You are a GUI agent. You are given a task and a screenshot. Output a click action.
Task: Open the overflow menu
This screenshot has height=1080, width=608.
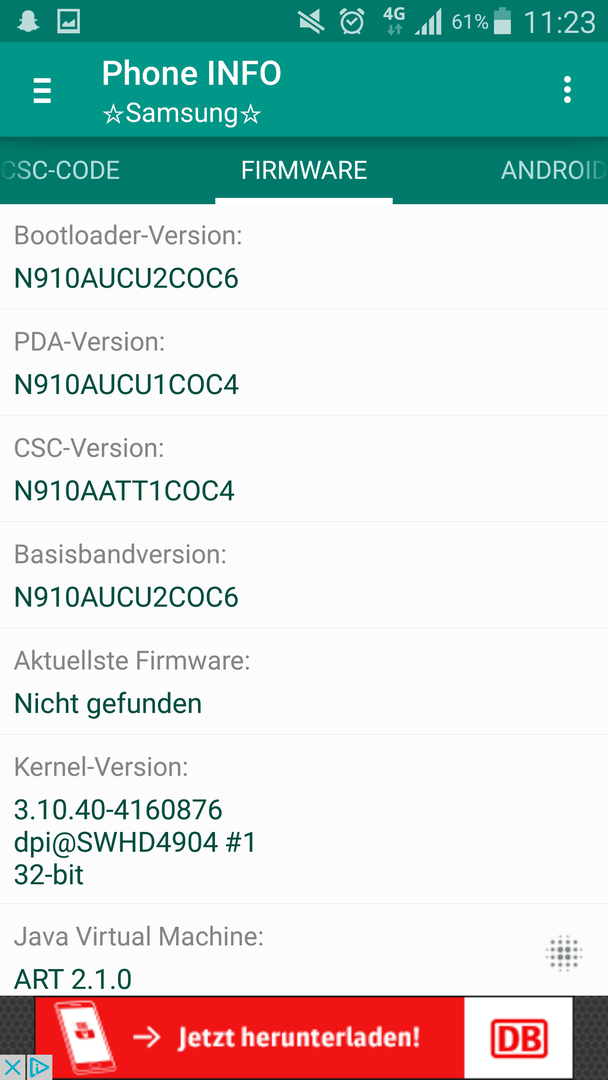click(567, 90)
